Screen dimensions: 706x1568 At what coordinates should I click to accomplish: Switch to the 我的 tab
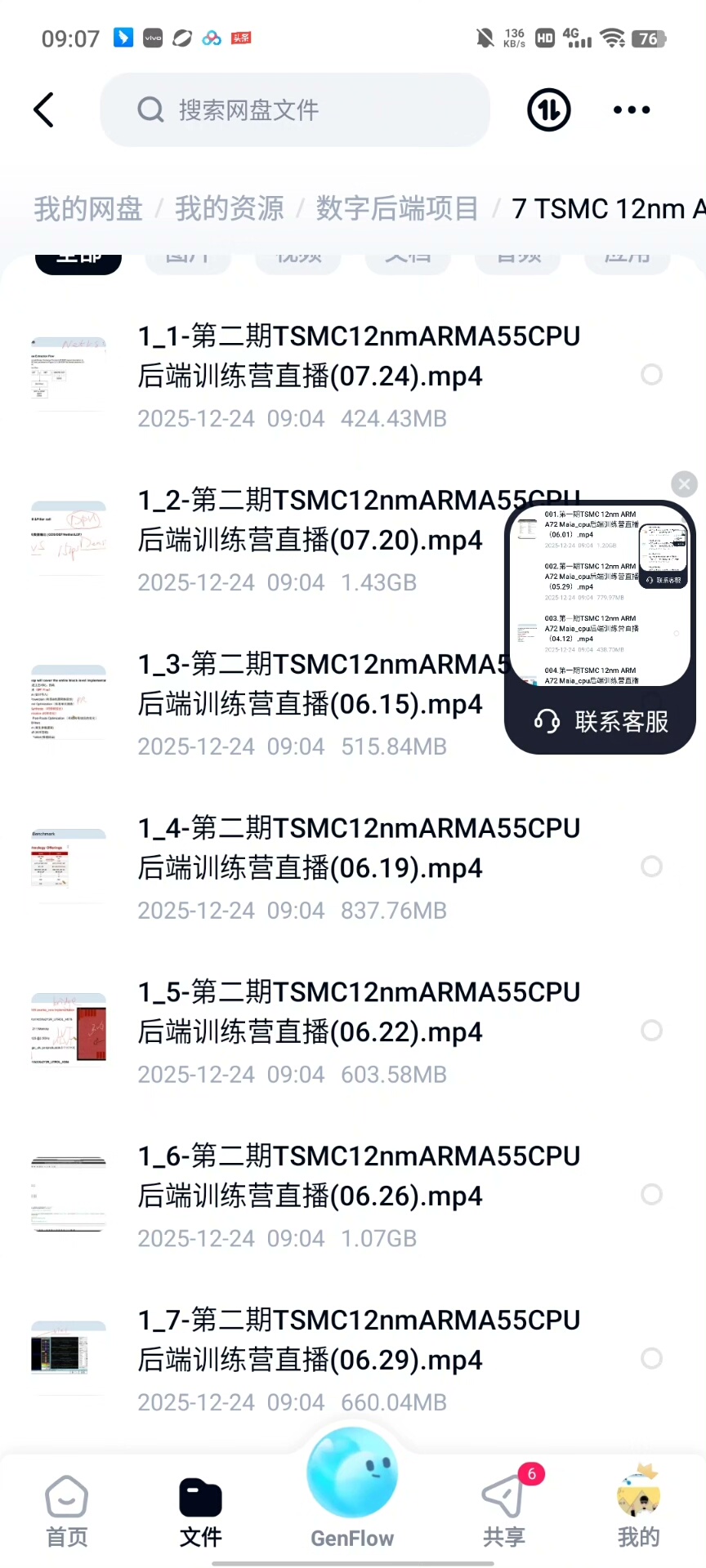pyautogui.click(x=638, y=1512)
